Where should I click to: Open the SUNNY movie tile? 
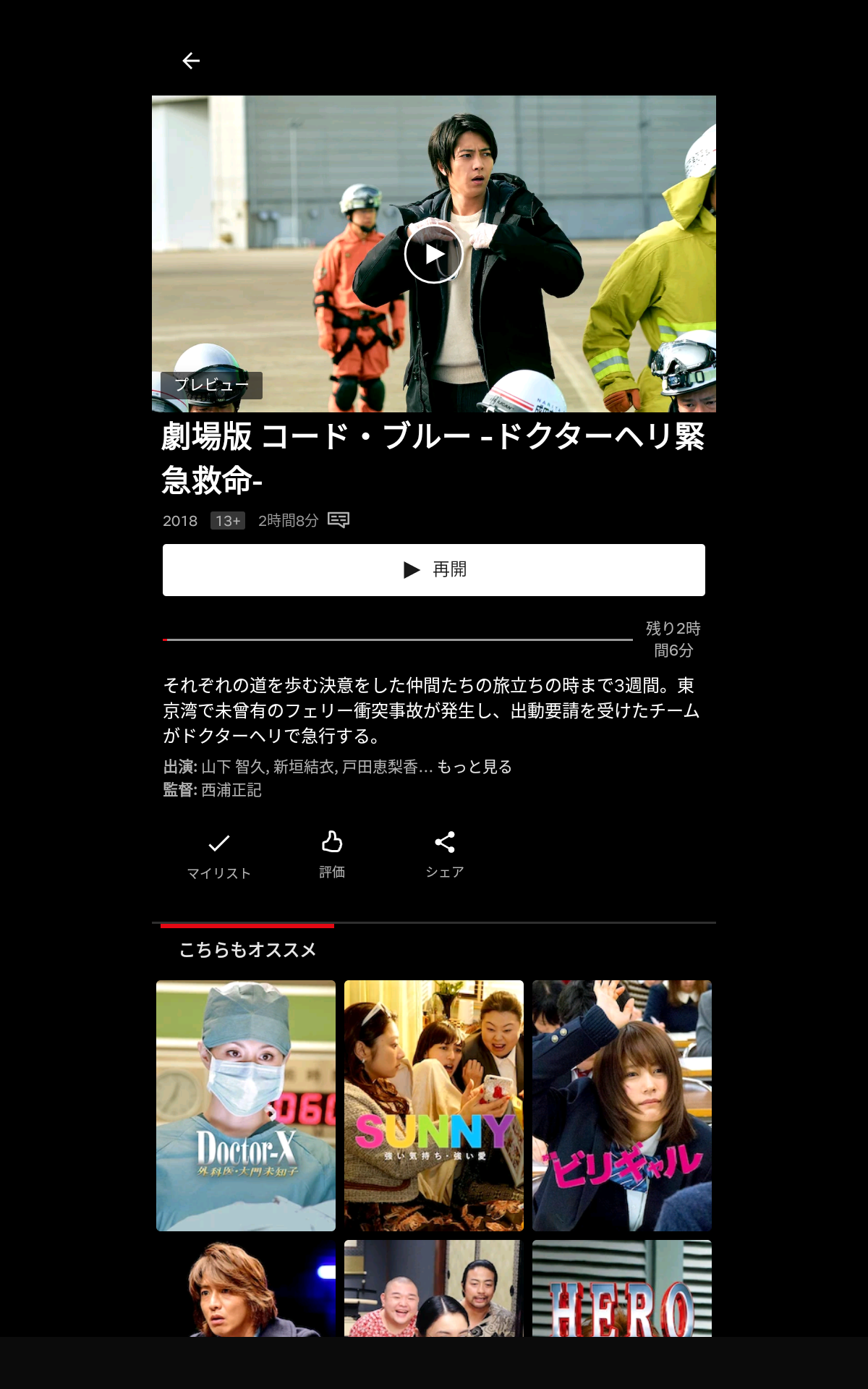click(x=434, y=1105)
